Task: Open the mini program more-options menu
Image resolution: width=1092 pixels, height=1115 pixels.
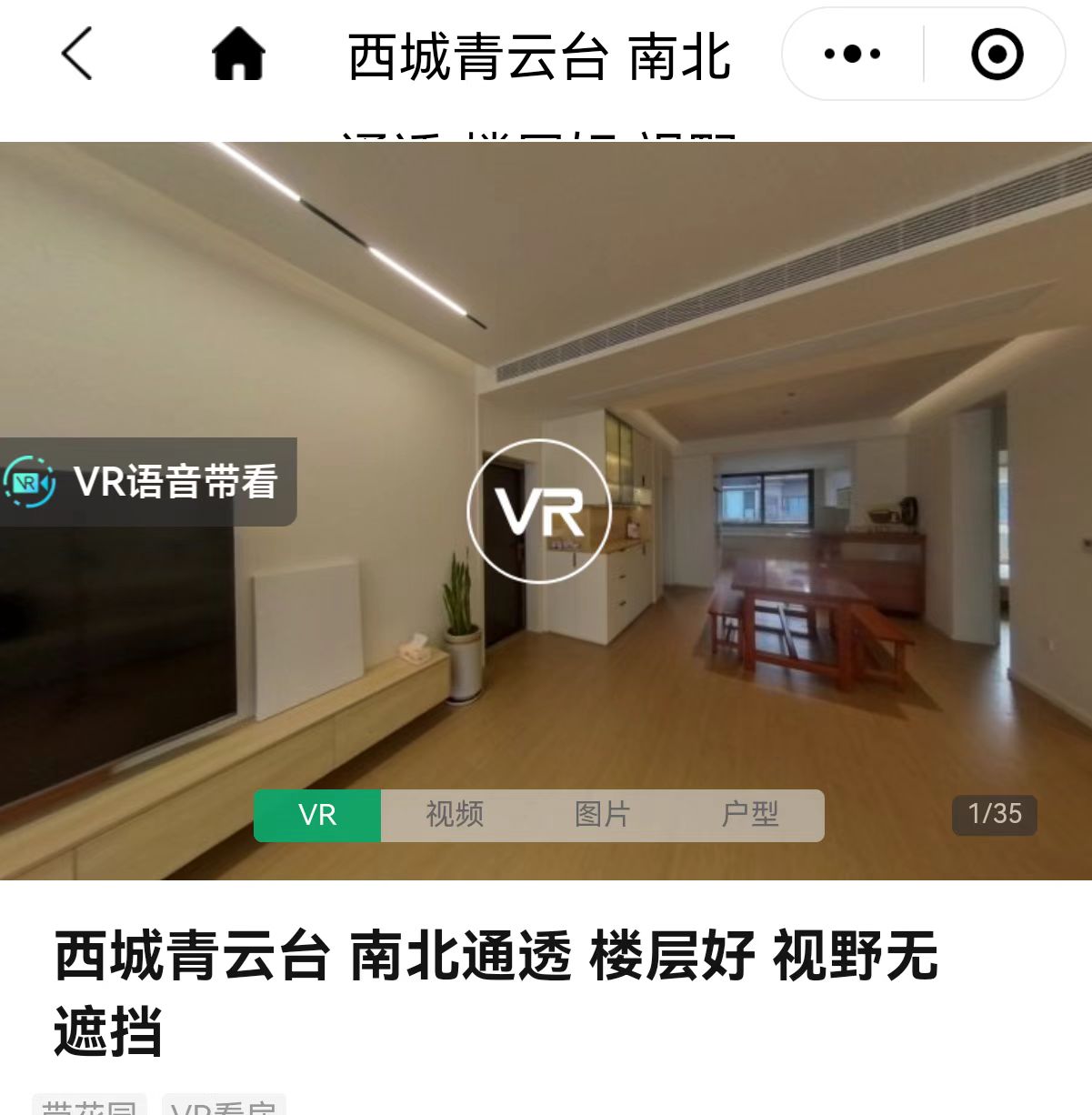Action: pyautogui.click(x=852, y=54)
